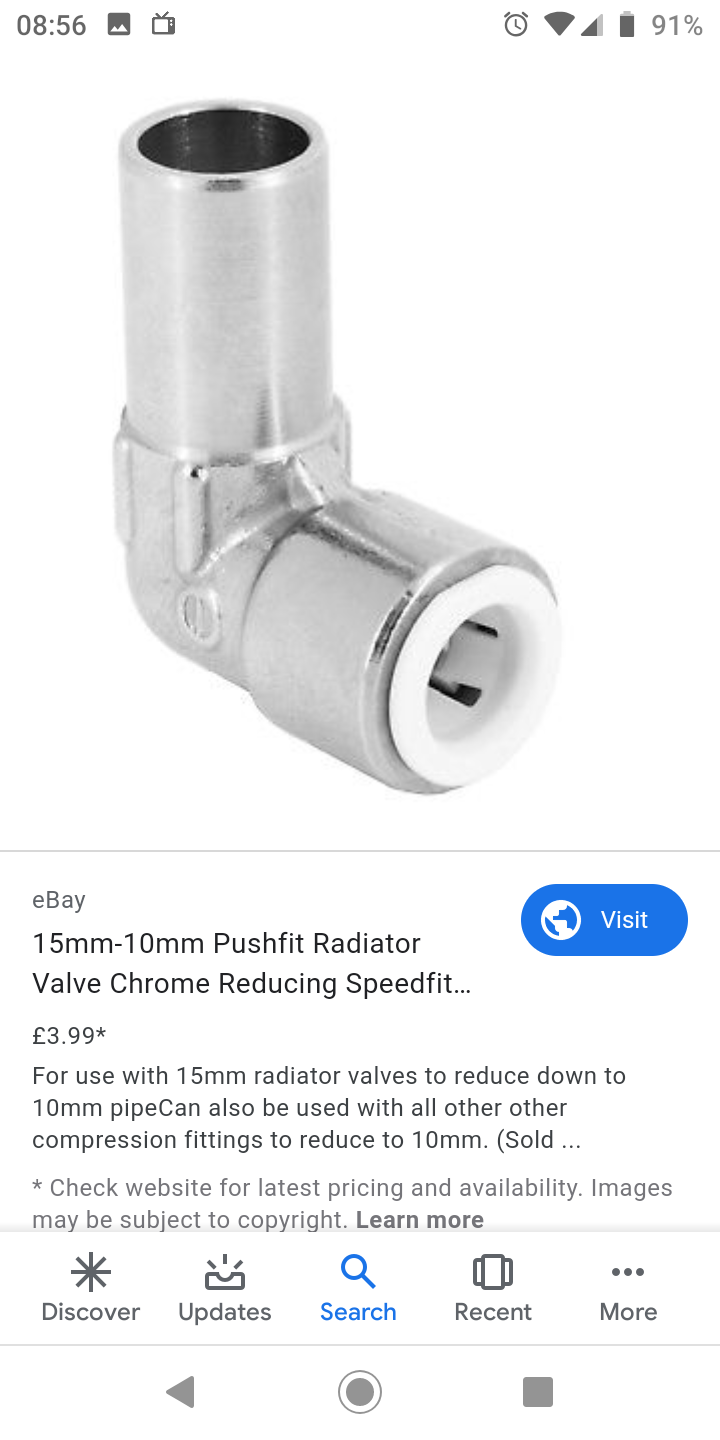Tap the TV notification icon in status bar

(x=162, y=24)
